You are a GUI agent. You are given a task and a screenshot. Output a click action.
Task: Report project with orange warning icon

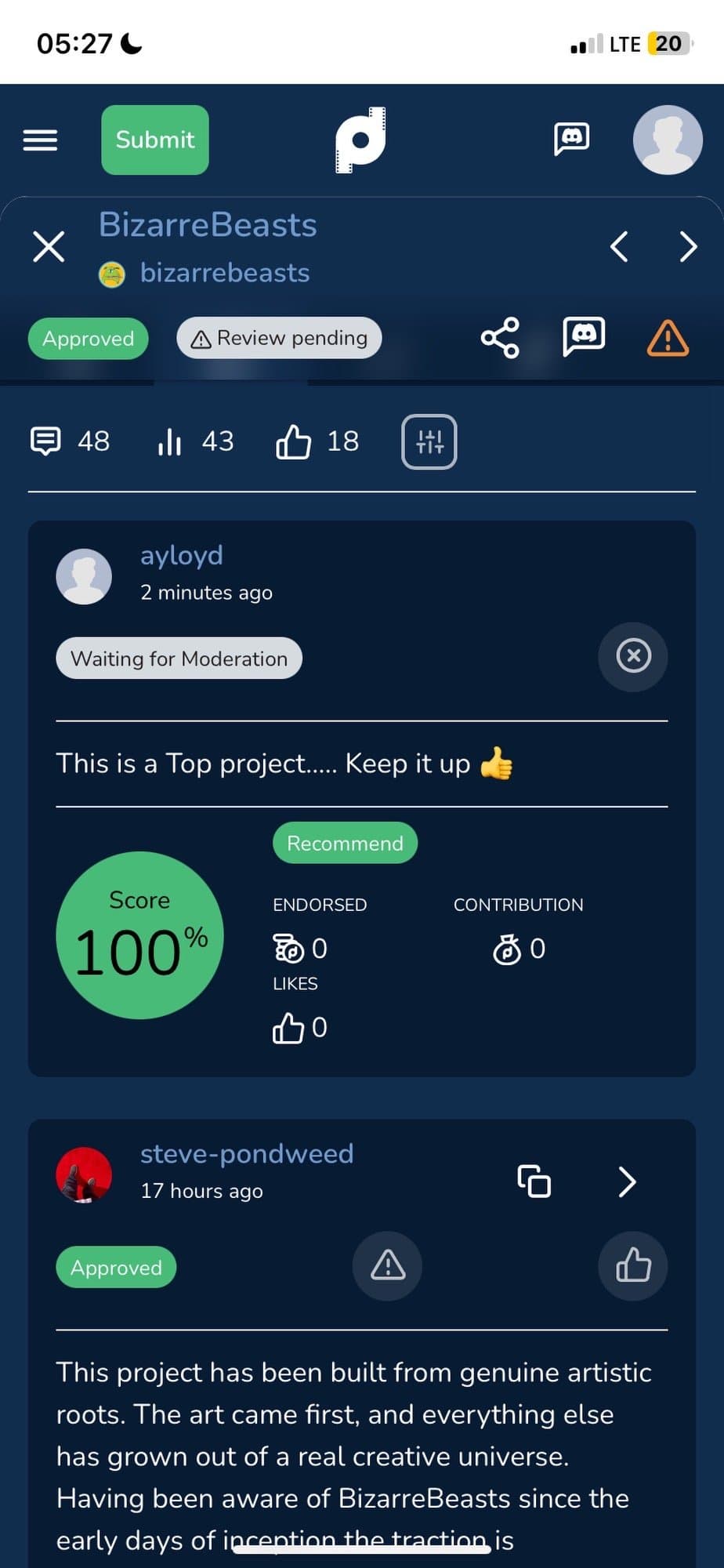668,339
